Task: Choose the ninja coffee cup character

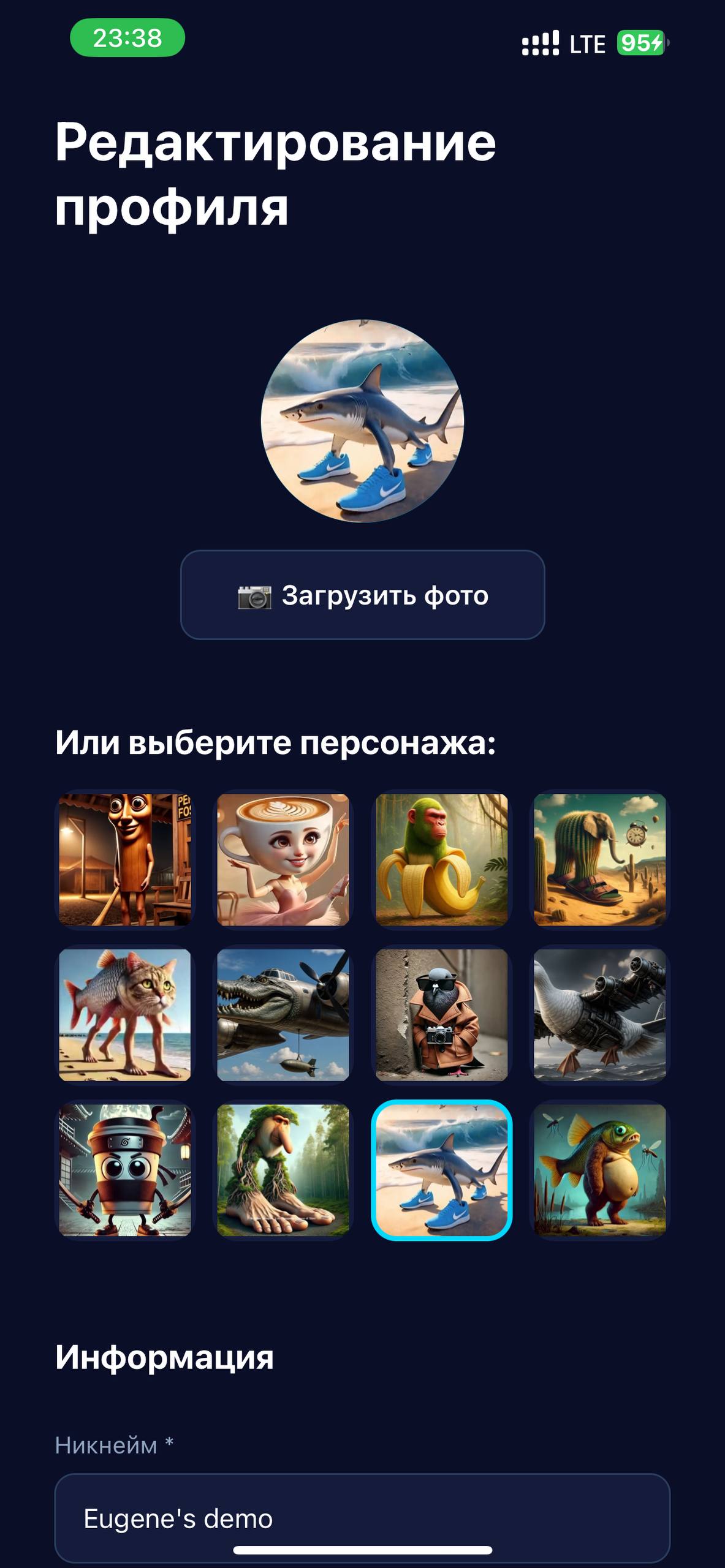Action: [124, 1172]
